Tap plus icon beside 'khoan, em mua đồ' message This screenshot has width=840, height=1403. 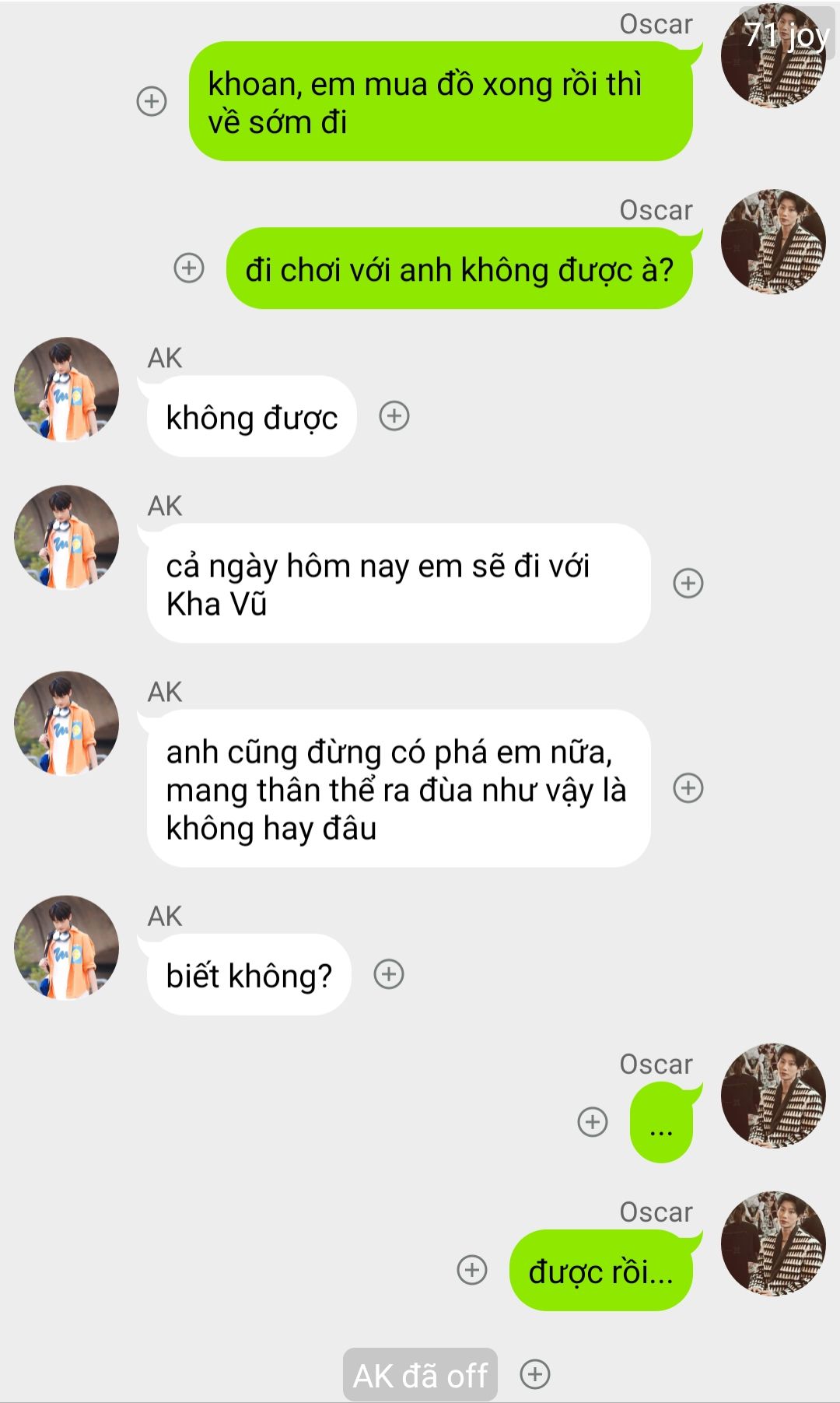[x=152, y=101]
